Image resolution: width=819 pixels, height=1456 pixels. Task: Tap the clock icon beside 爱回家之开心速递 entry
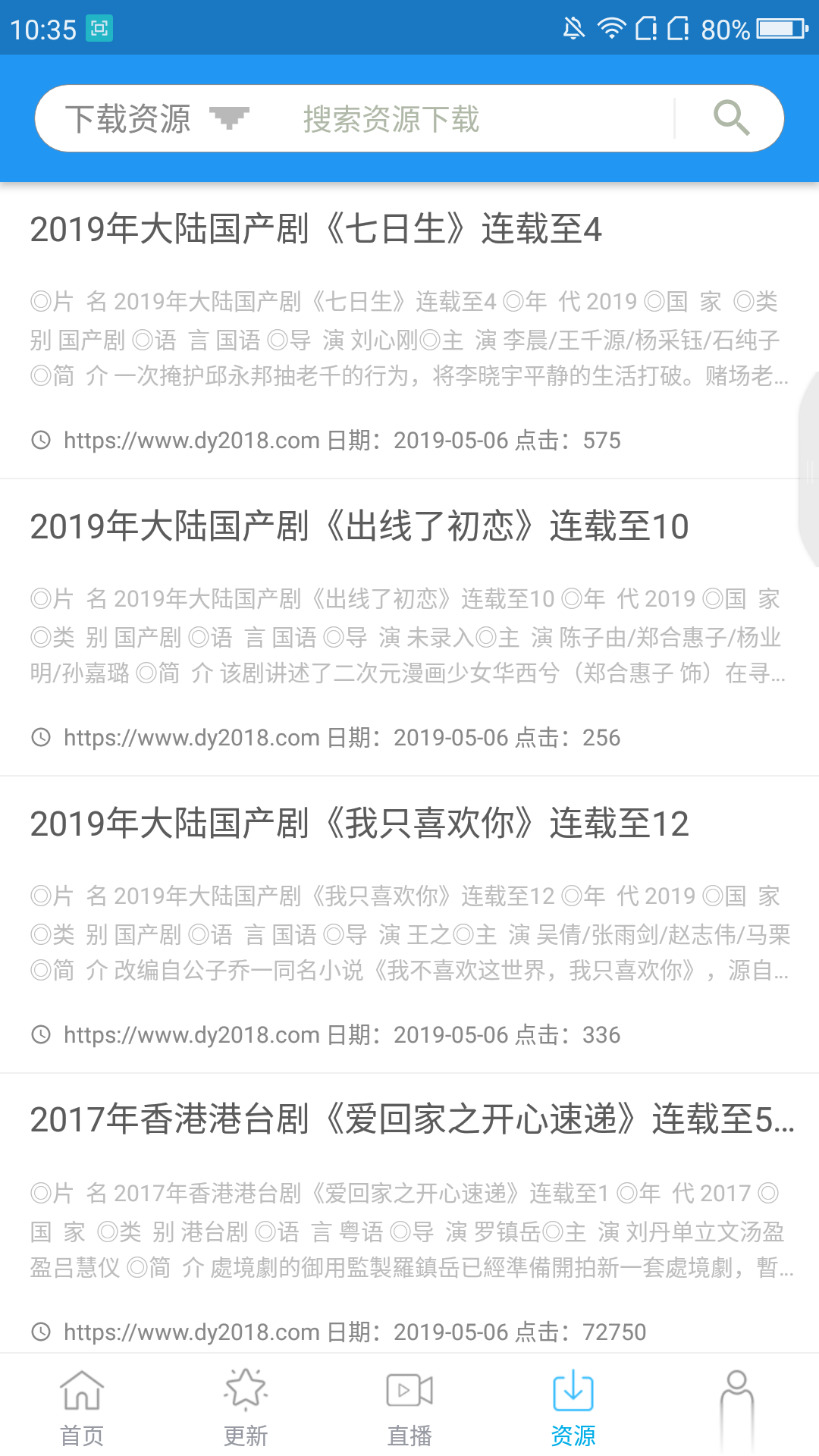point(39,1330)
